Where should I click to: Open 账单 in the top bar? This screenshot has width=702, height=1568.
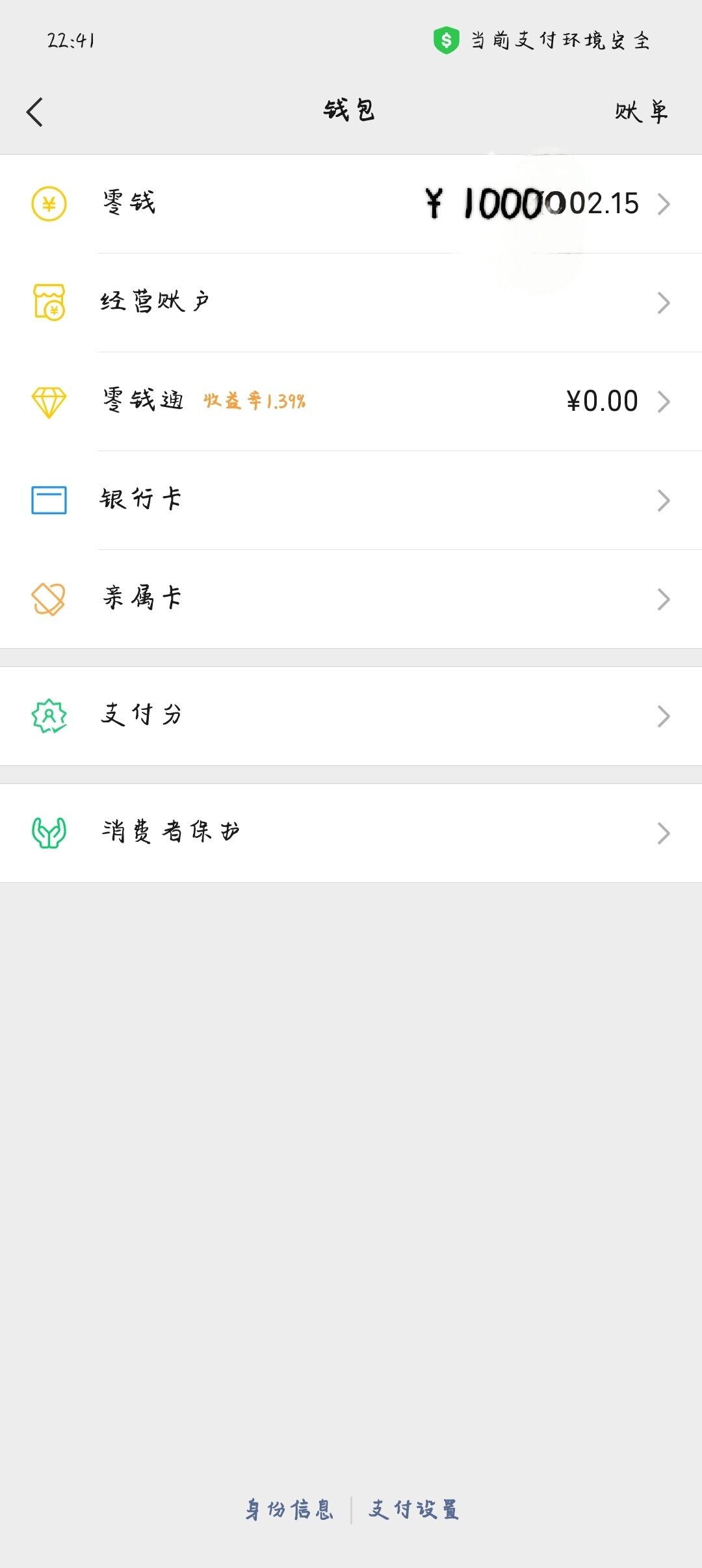tap(641, 112)
